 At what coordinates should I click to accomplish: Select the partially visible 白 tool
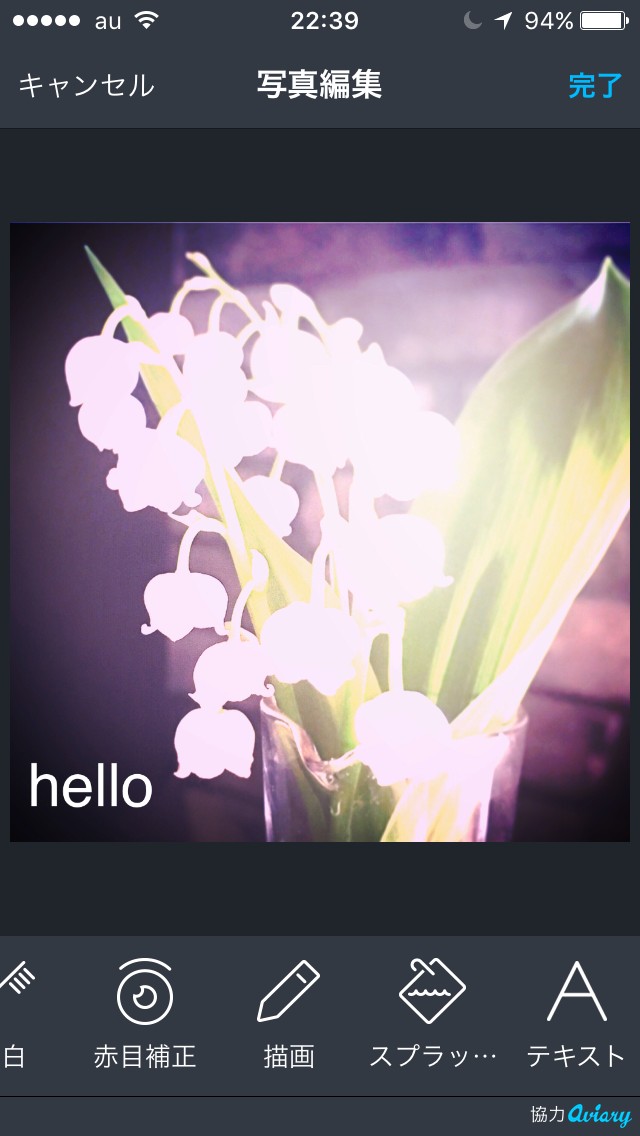(x=14, y=1012)
